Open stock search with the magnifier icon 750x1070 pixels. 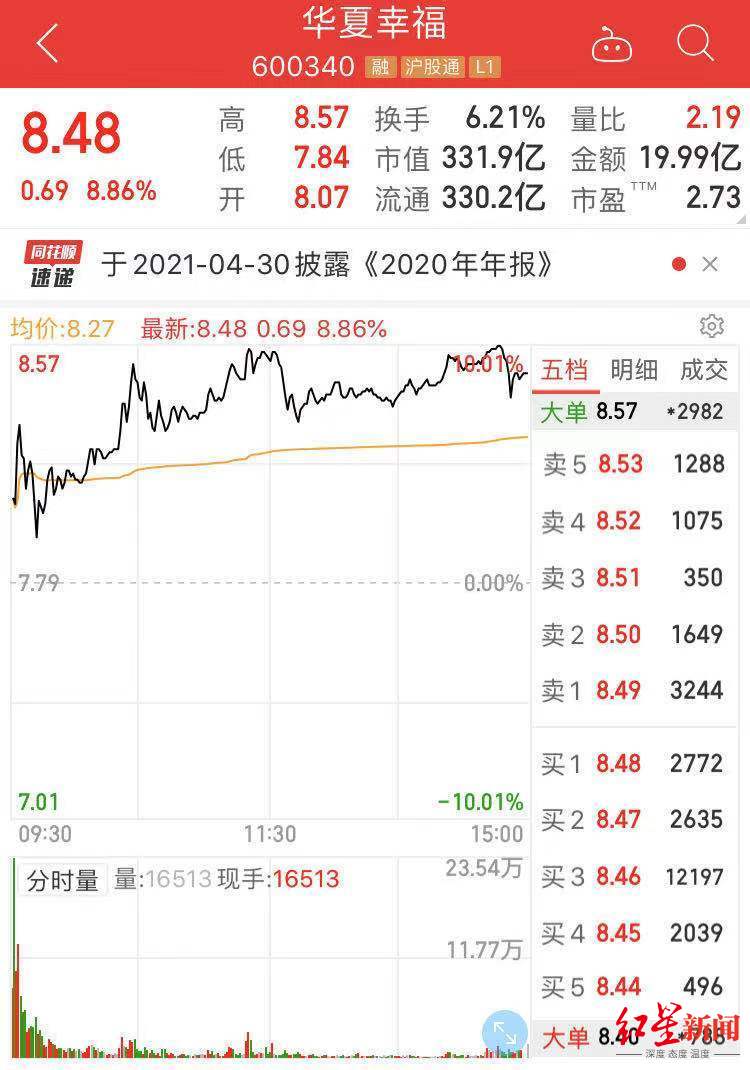tap(692, 44)
